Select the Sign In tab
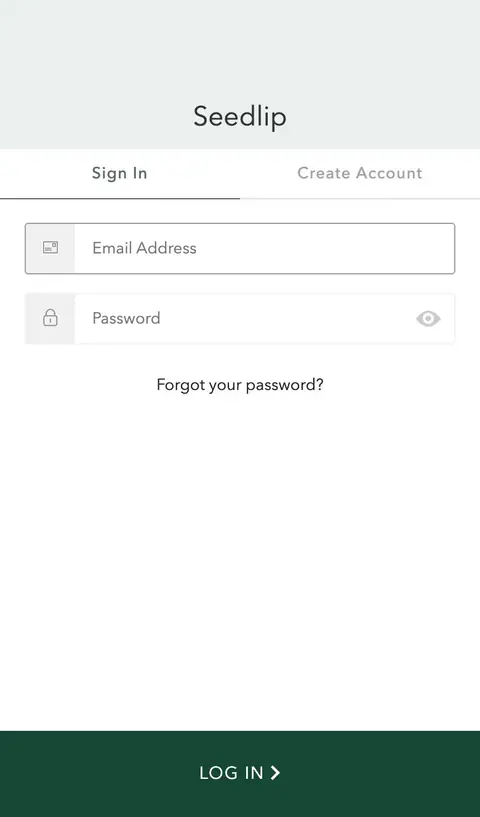This screenshot has width=480, height=817. 120,173
